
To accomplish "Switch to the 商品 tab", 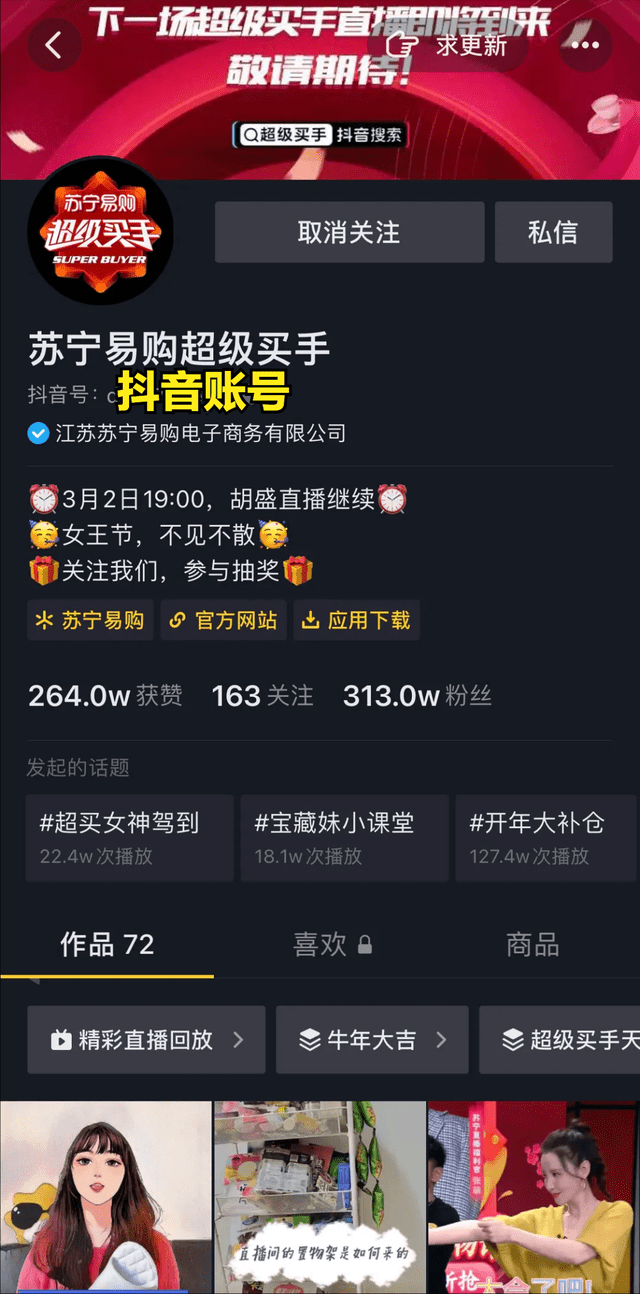I will point(532,945).
